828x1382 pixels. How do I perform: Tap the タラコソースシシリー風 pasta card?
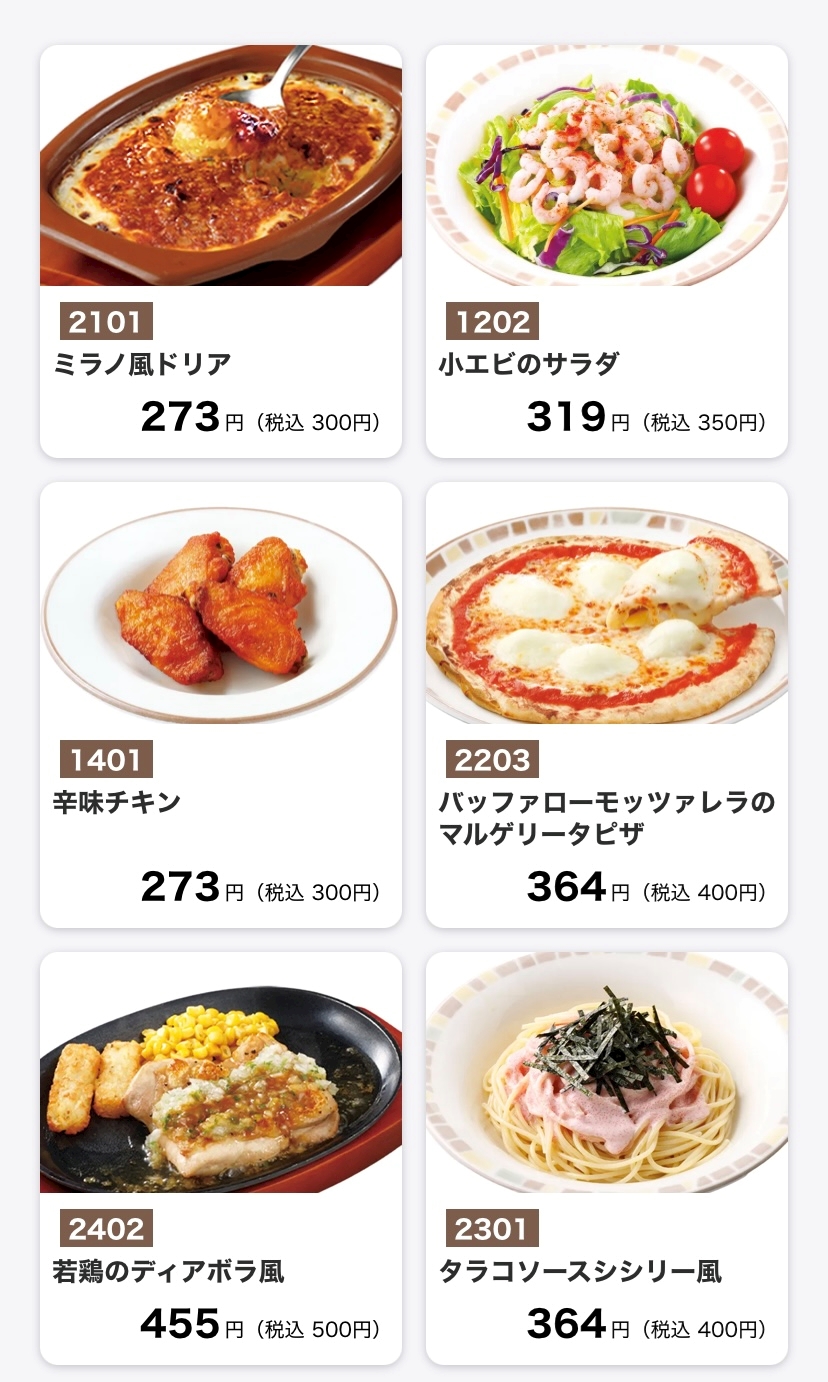(606, 1158)
